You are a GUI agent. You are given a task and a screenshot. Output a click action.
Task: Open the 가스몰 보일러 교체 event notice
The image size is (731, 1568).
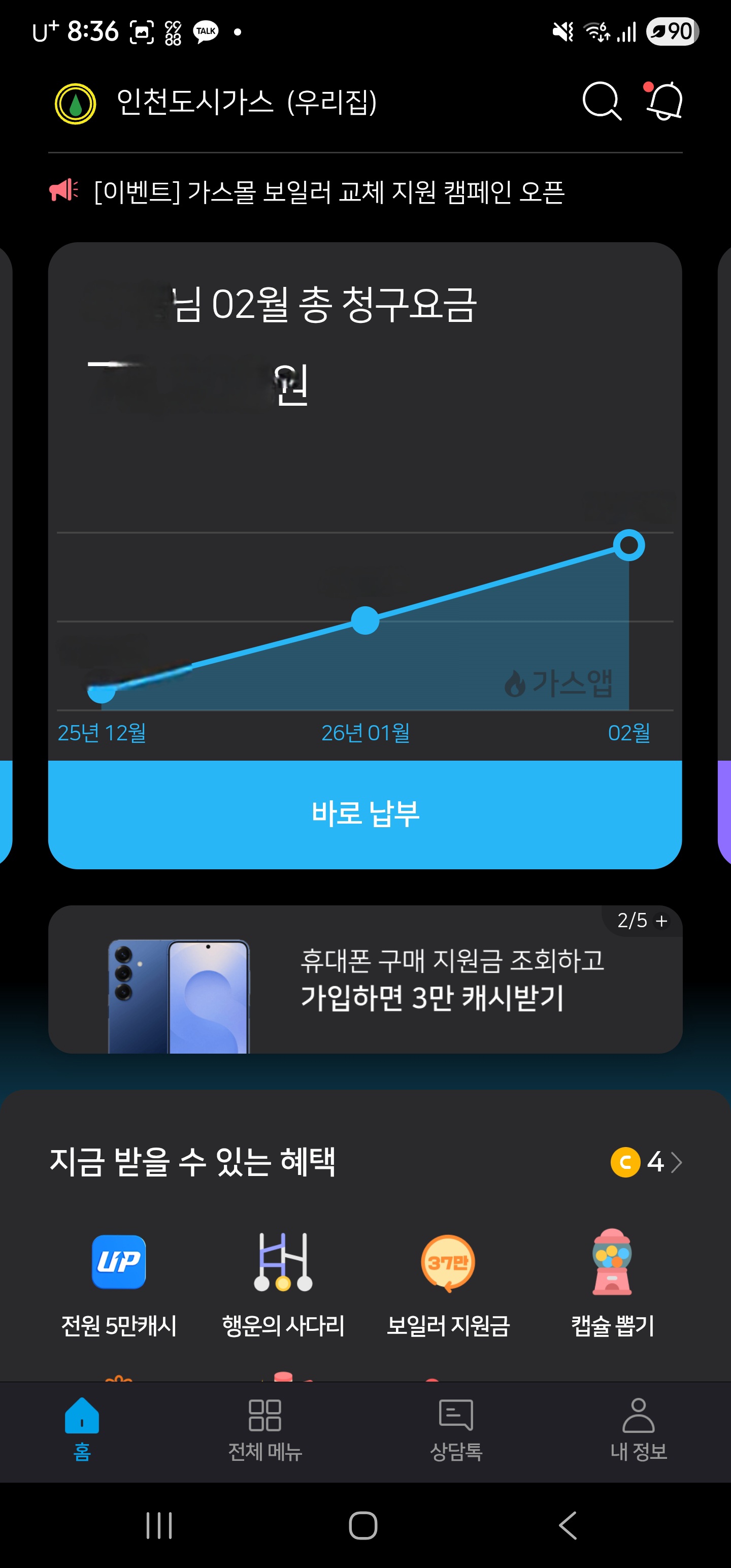(328, 192)
